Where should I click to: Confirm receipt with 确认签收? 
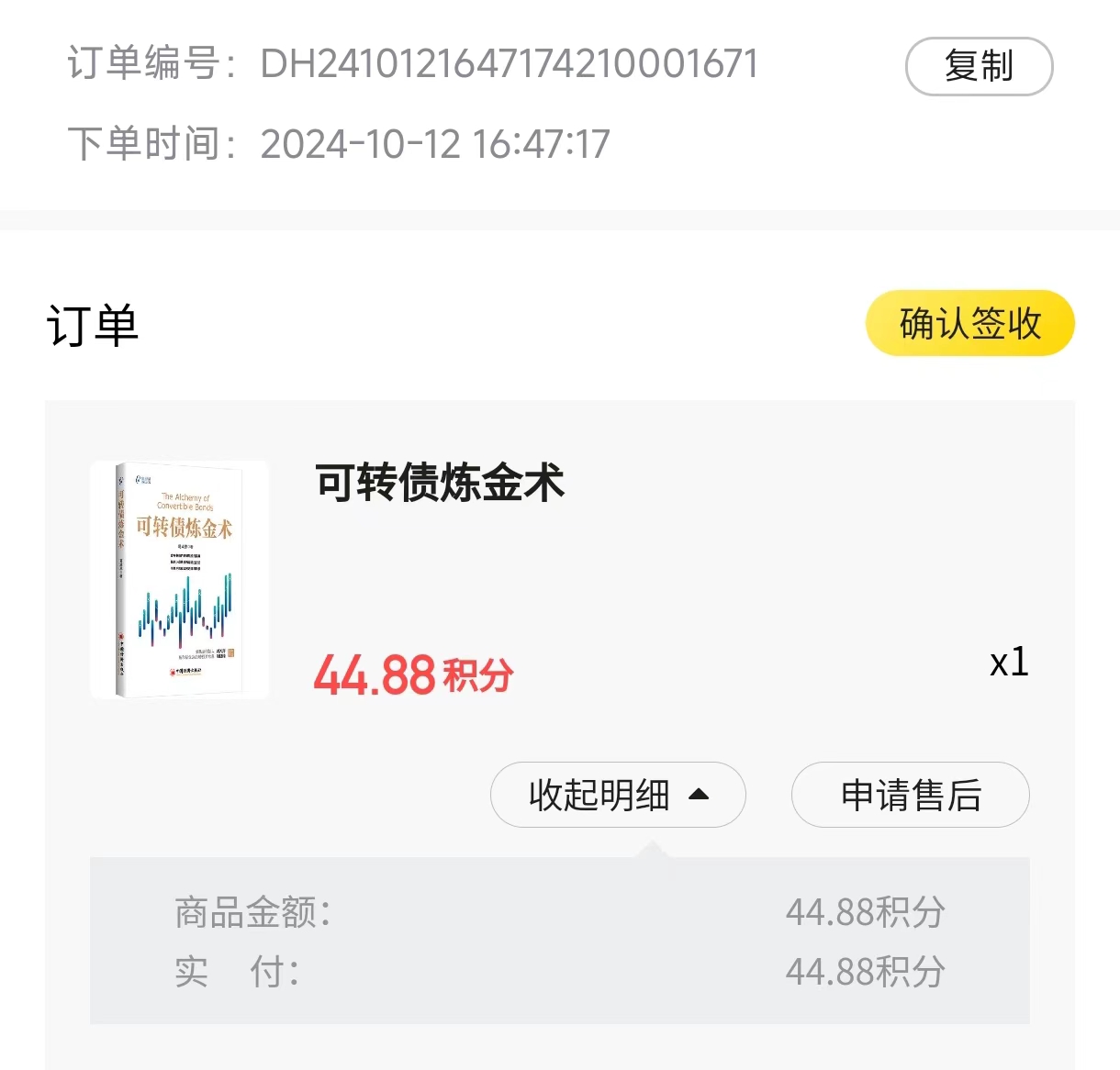[x=969, y=323]
